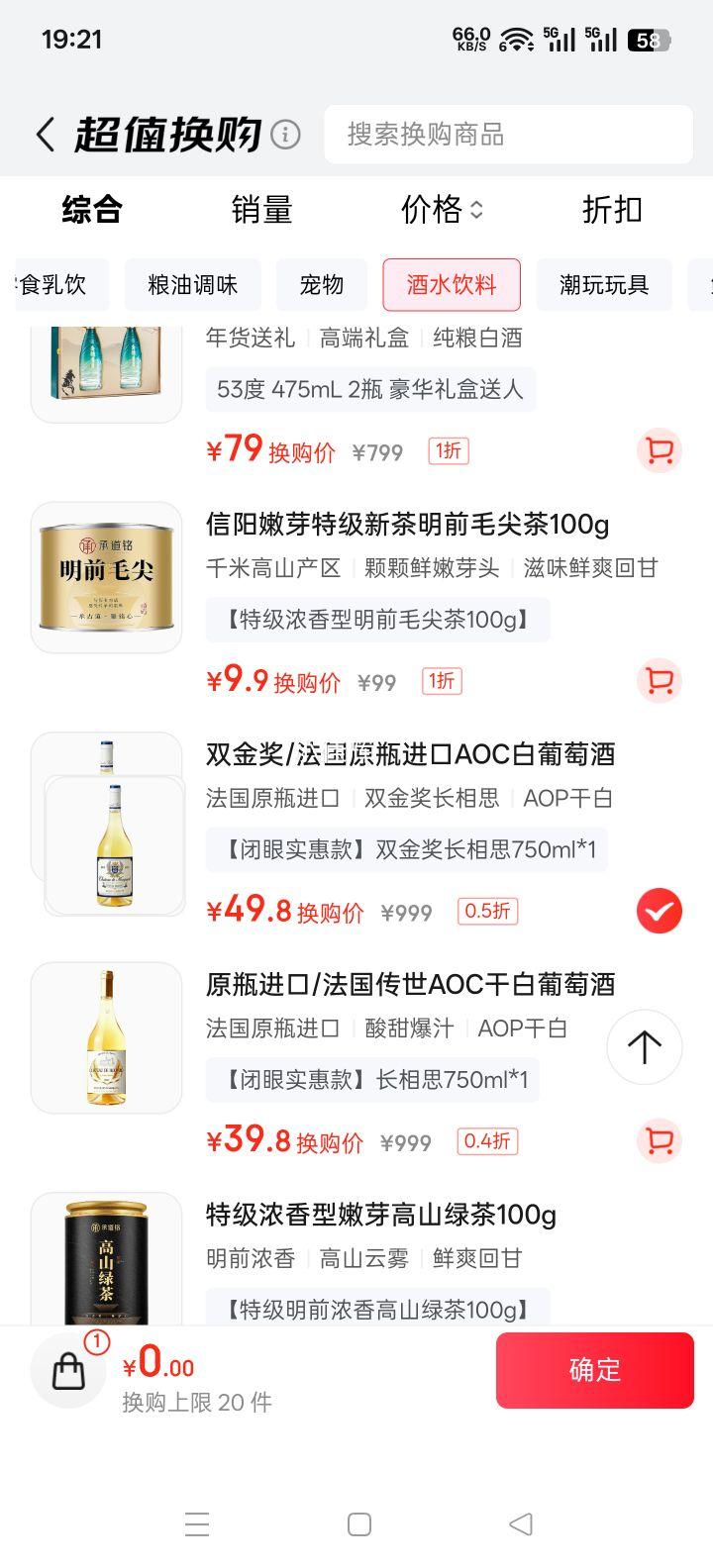Sort products by 销量
Viewport: 713px width, 1568px height.
(x=261, y=210)
